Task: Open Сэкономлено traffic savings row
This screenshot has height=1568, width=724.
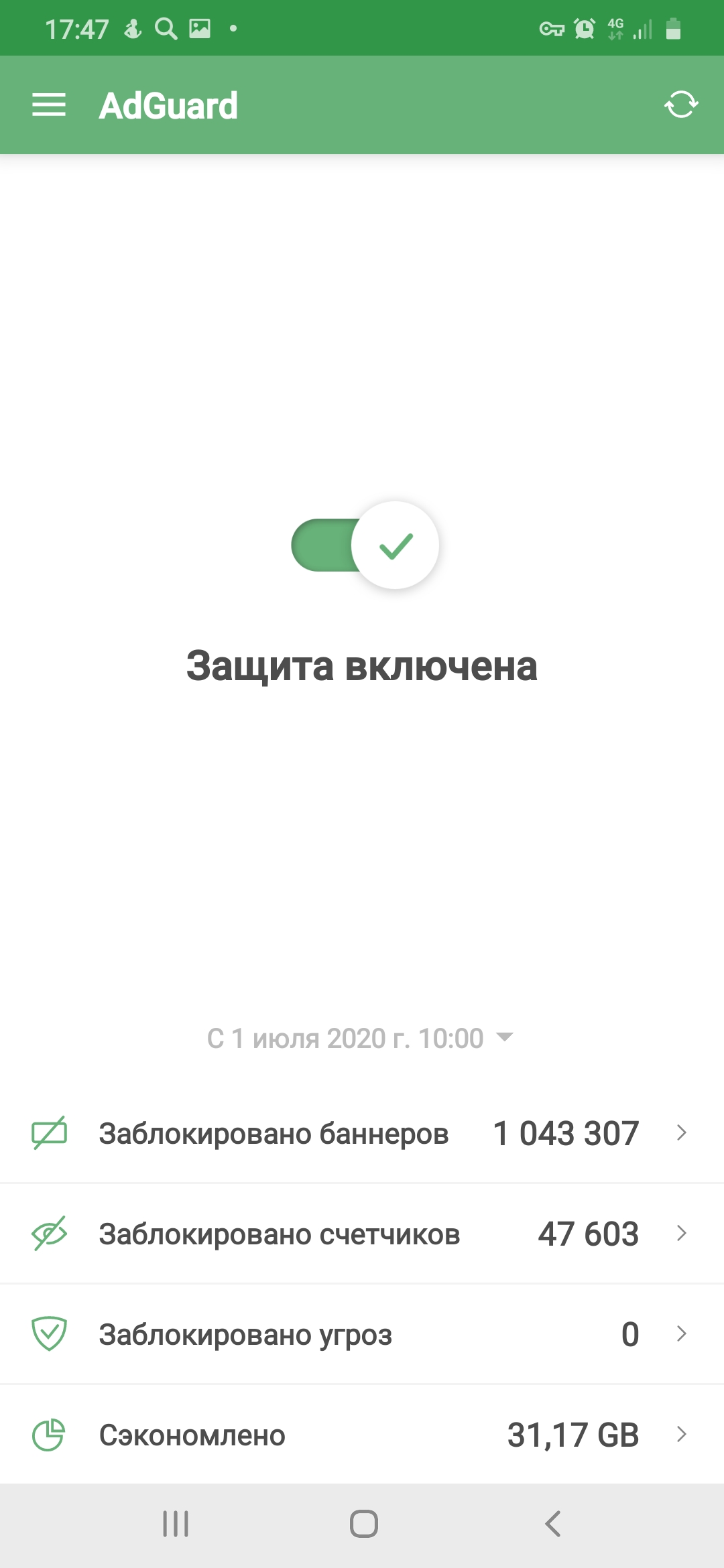Action: click(x=362, y=1435)
